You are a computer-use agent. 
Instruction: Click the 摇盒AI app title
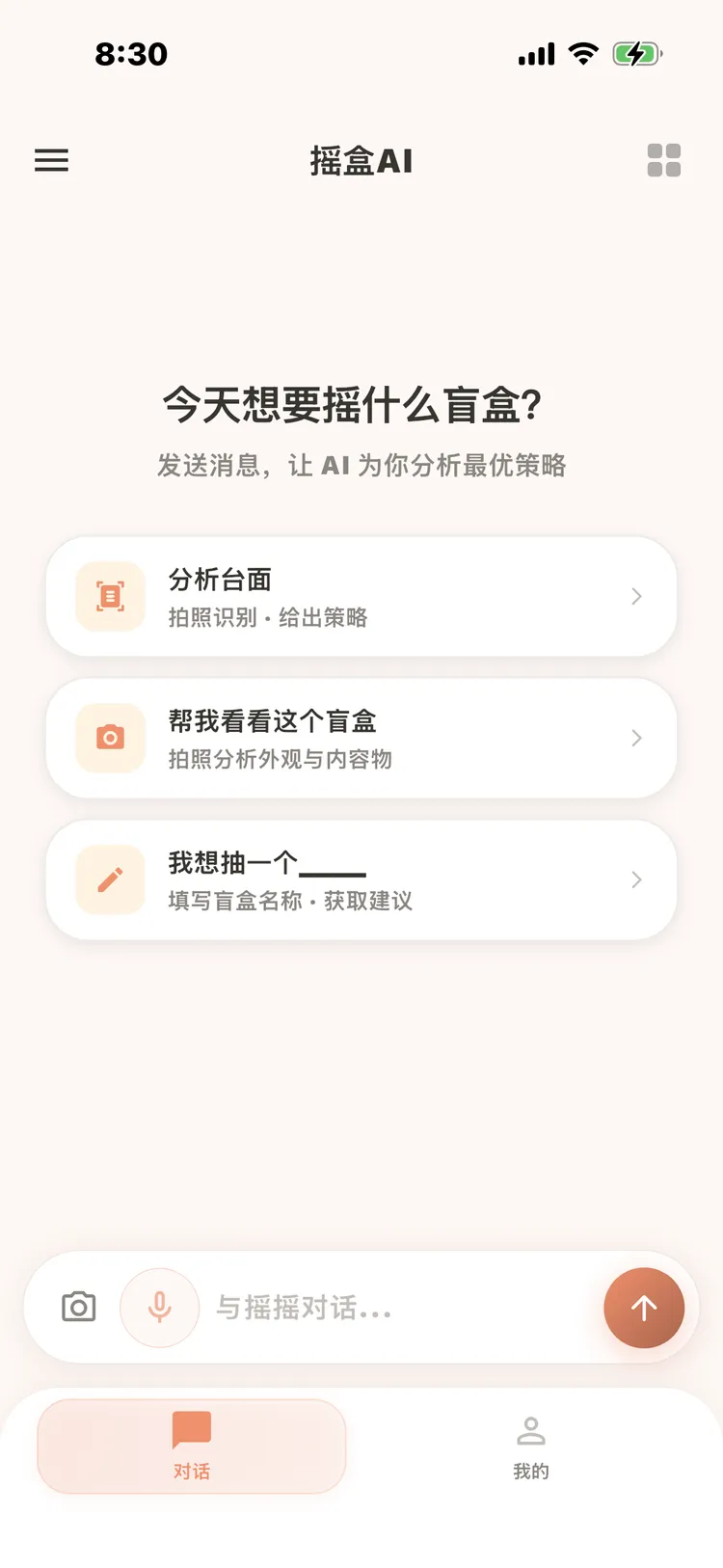coord(361,160)
